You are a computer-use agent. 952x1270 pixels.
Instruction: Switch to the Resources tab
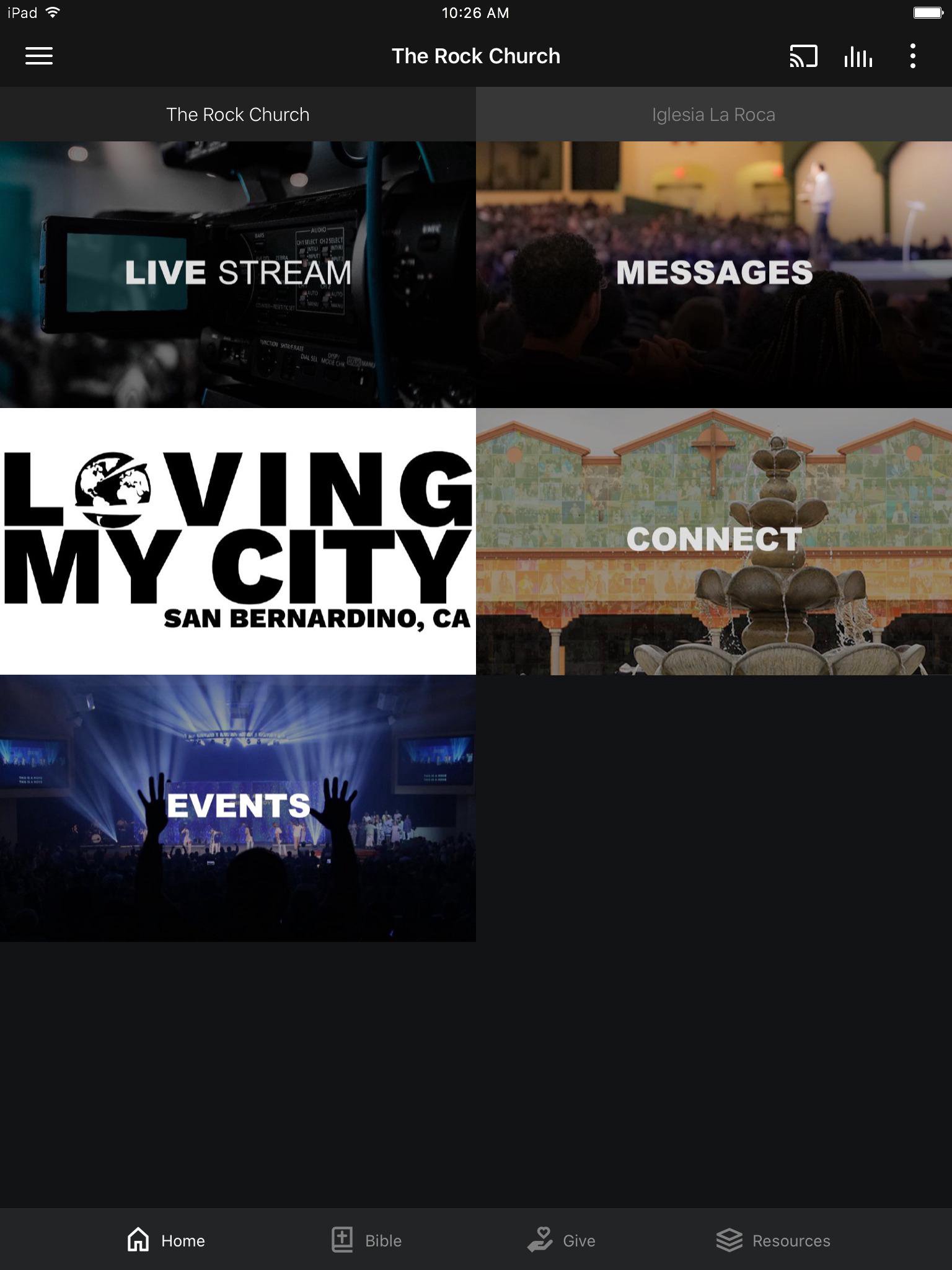click(773, 1240)
